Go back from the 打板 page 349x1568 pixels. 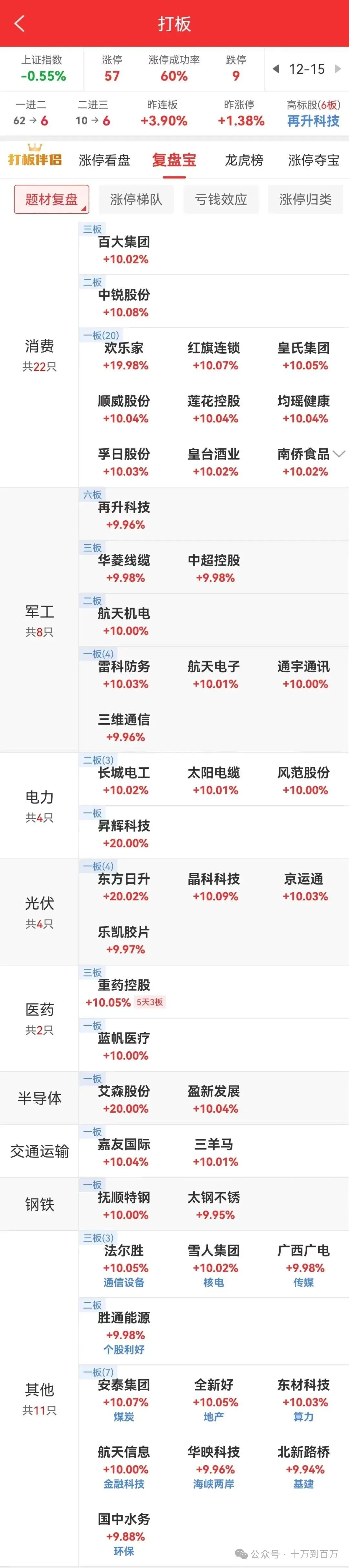(x=19, y=24)
